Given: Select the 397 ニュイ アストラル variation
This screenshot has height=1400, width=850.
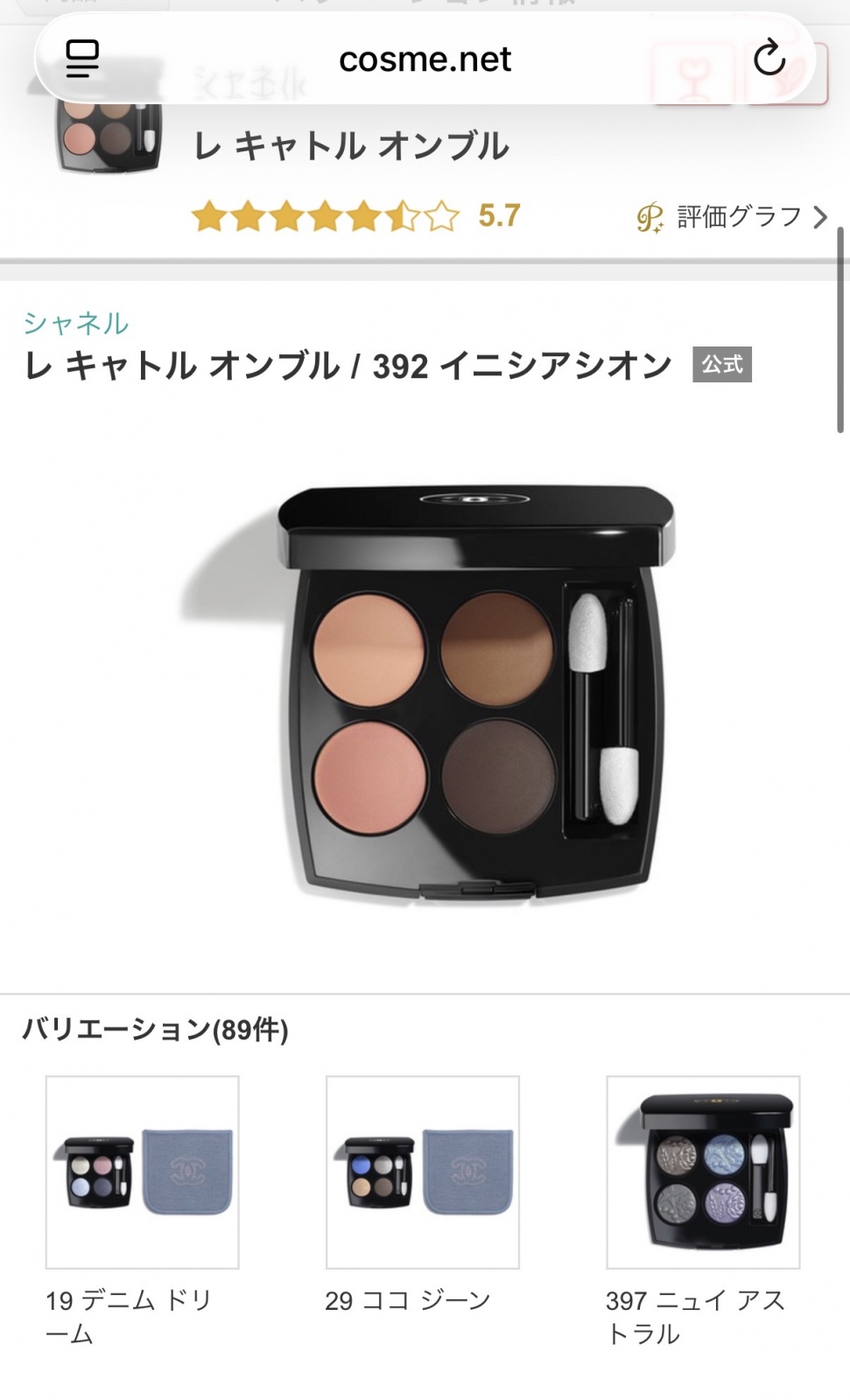Looking at the screenshot, I should coord(703,1172).
